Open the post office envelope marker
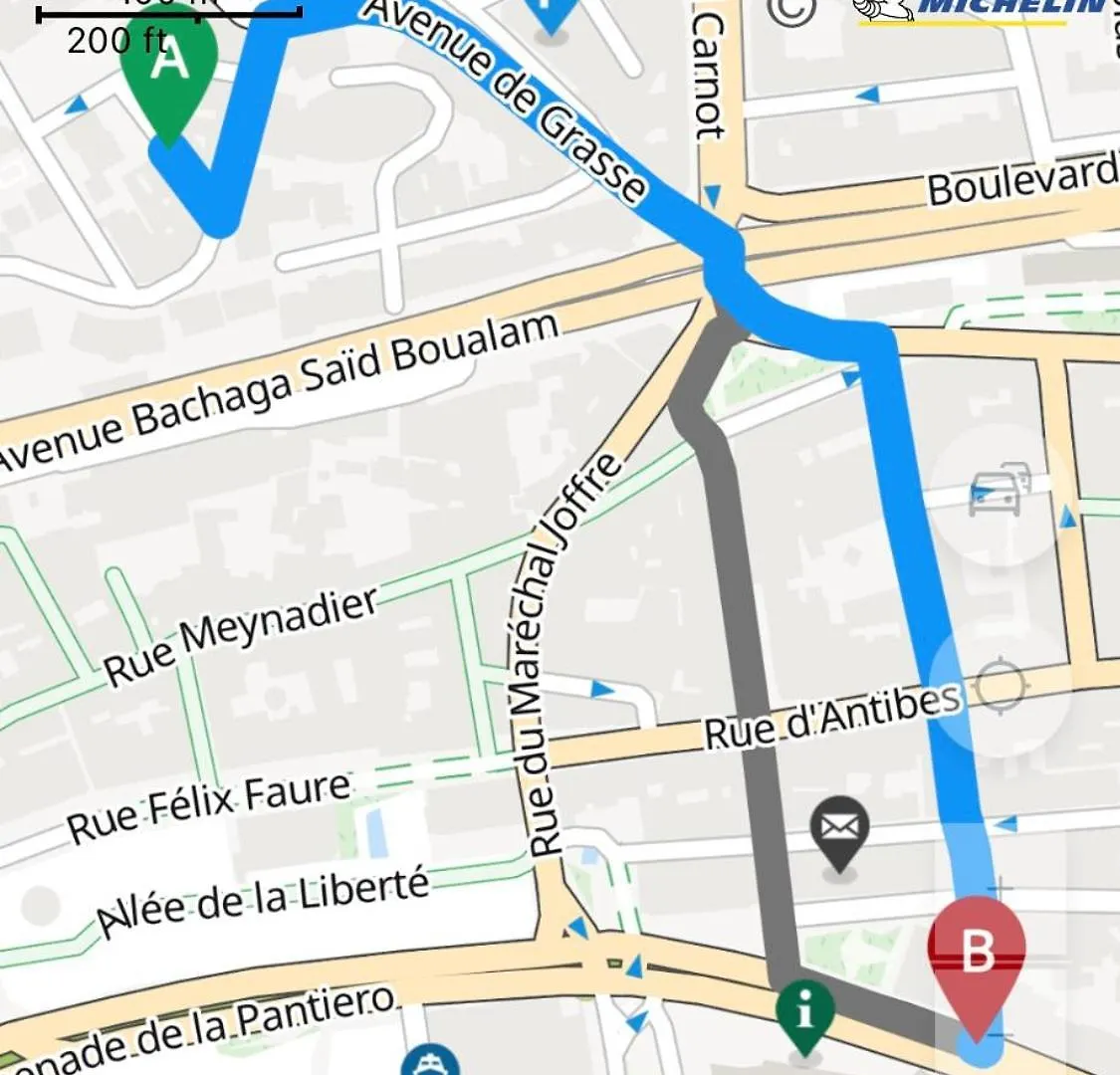This screenshot has height=1075, width=1120. click(x=839, y=830)
